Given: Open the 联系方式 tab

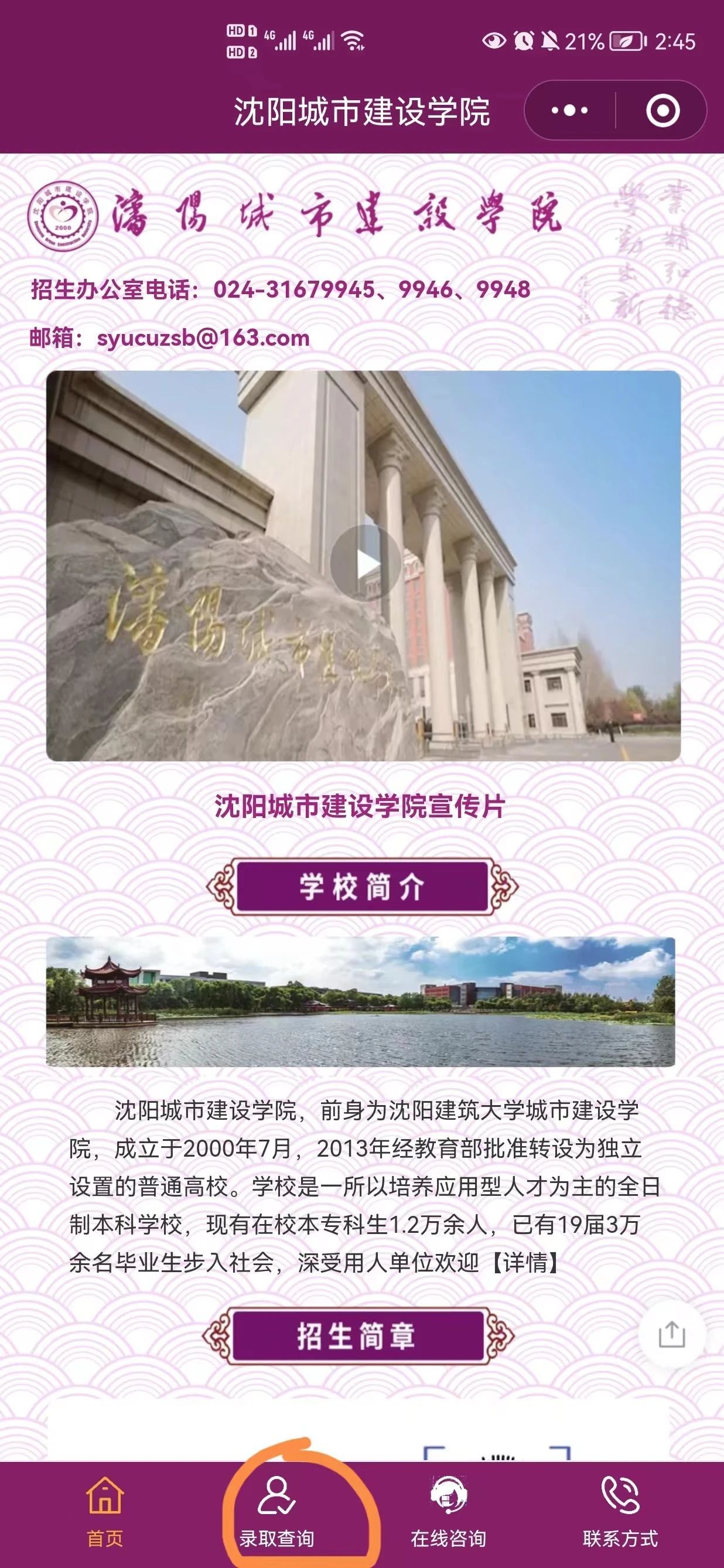Looking at the screenshot, I should pyautogui.click(x=620, y=1511).
